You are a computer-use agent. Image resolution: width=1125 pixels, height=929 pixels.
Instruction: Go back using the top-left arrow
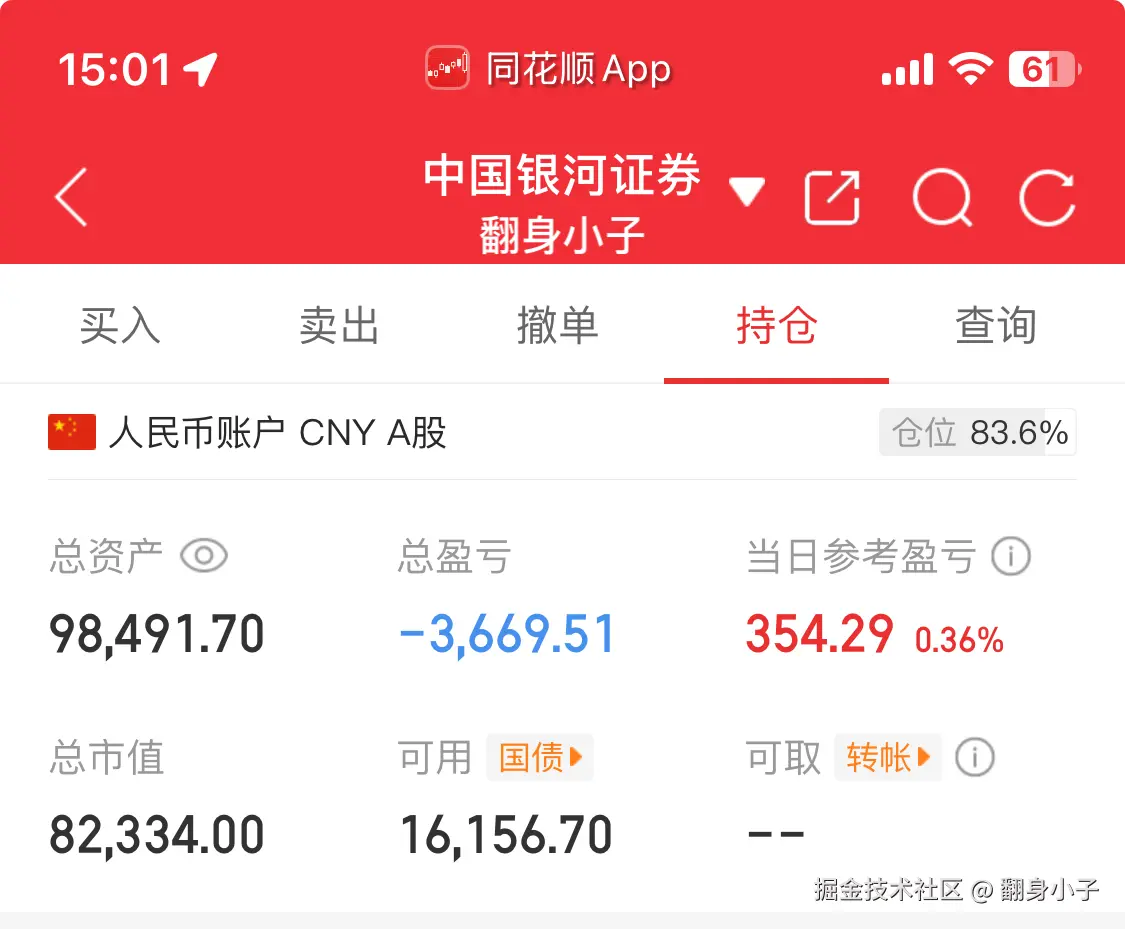point(72,197)
